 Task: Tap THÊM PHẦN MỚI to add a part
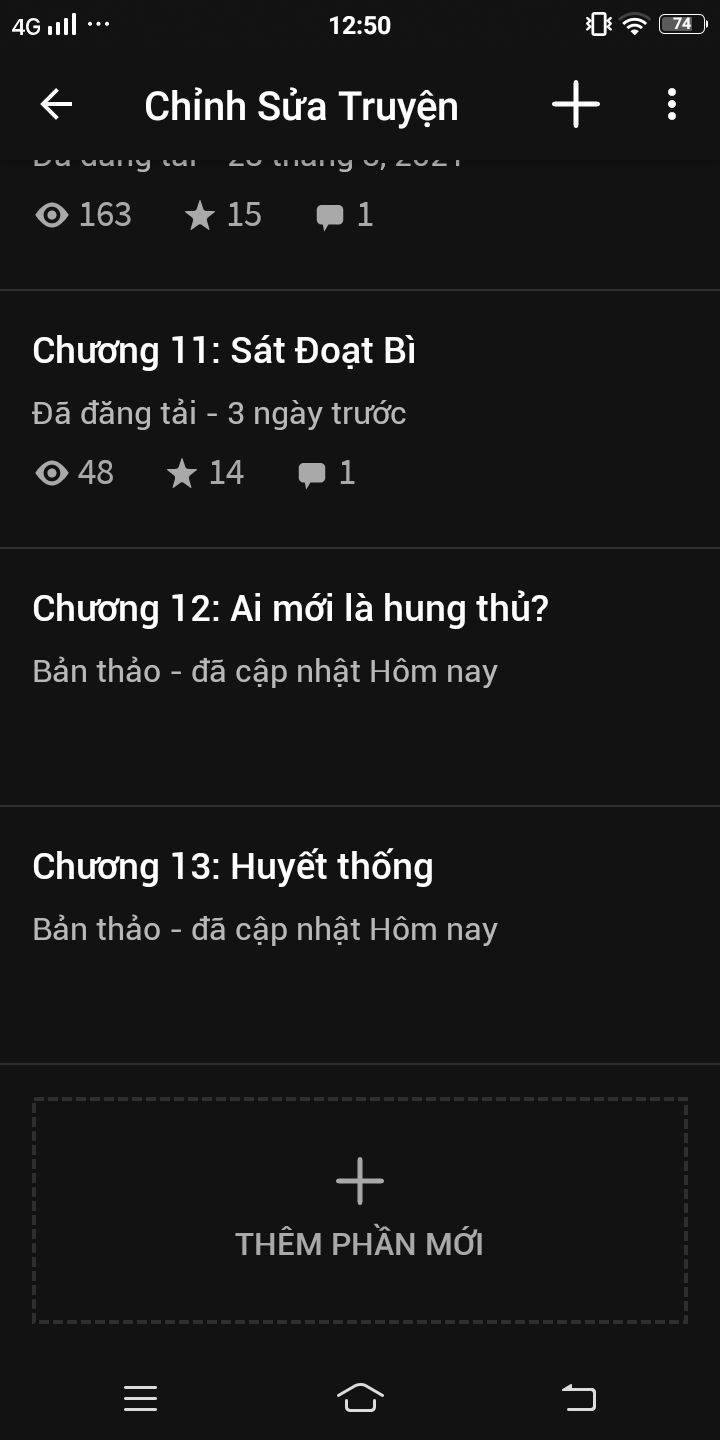360,1211
